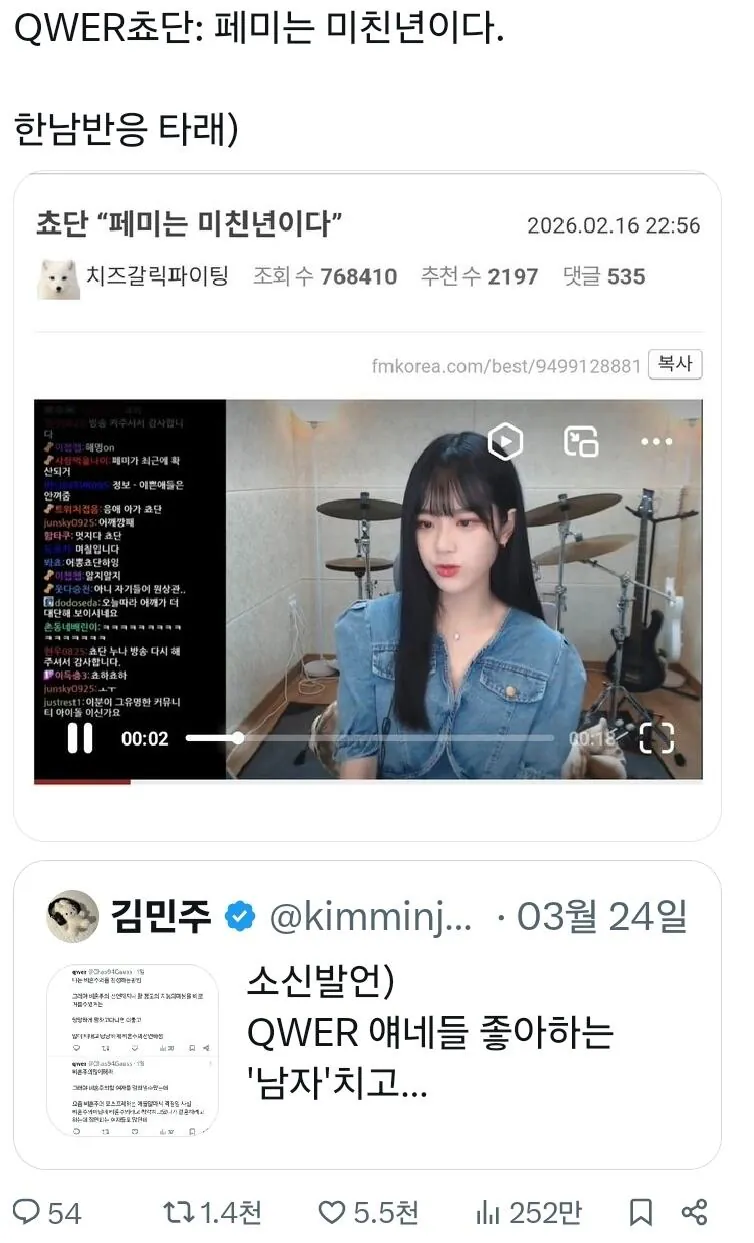Open the attached fmkorea screenshot image
The width and height of the screenshot is (754, 1243).
click(x=367, y=505)
